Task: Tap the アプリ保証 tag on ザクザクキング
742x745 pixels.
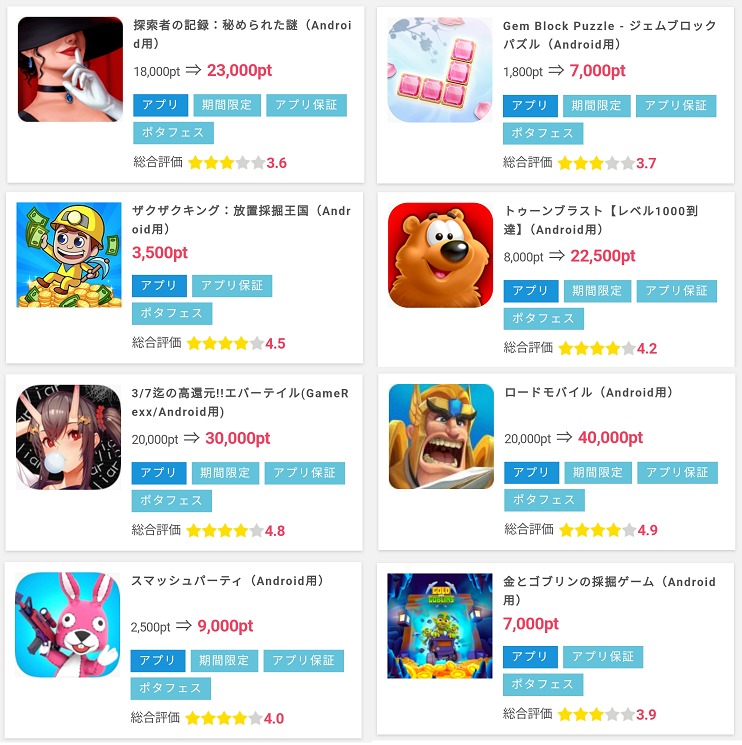Action: click(x=231, y=286)
